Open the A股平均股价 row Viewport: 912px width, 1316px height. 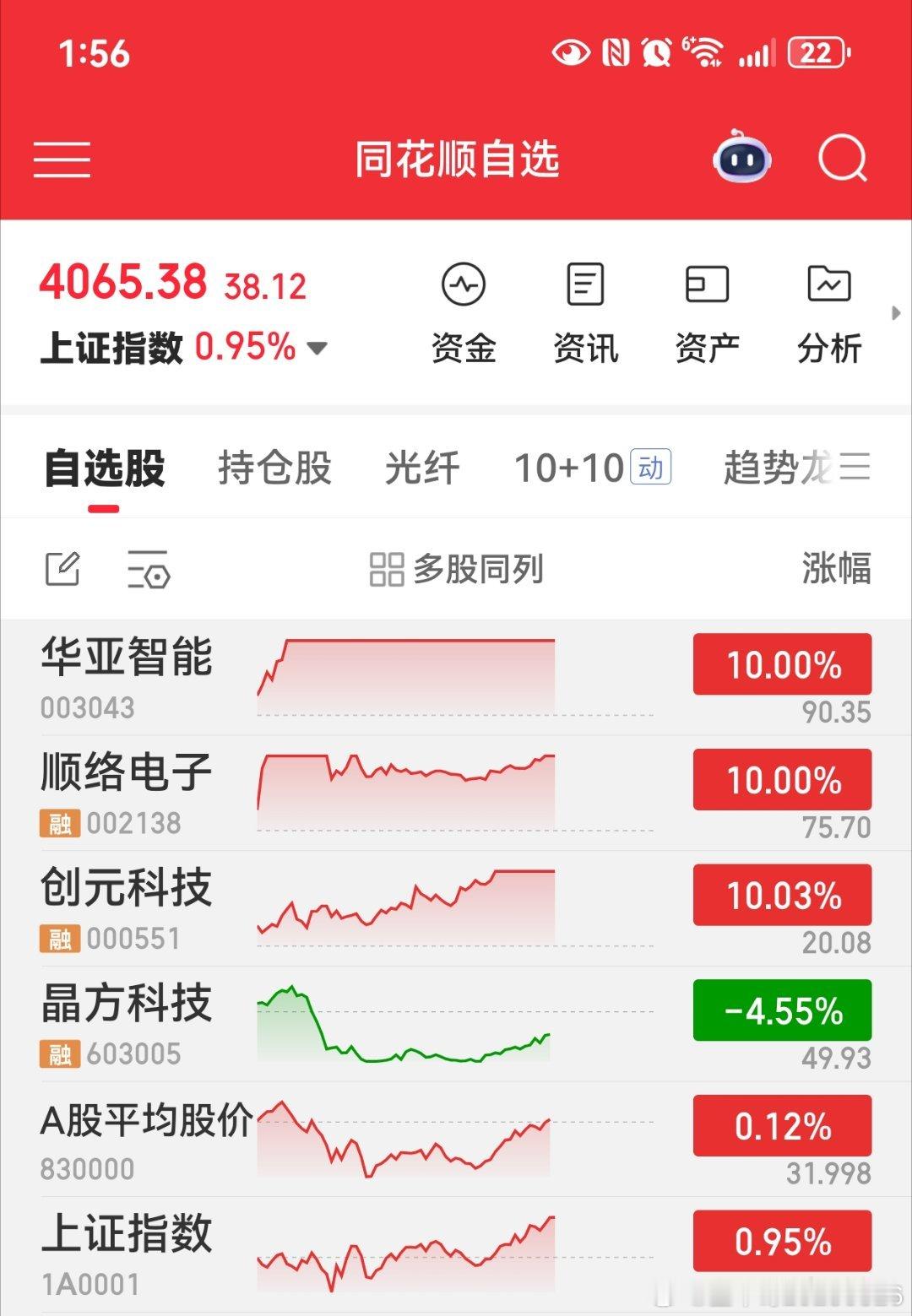456,1140
